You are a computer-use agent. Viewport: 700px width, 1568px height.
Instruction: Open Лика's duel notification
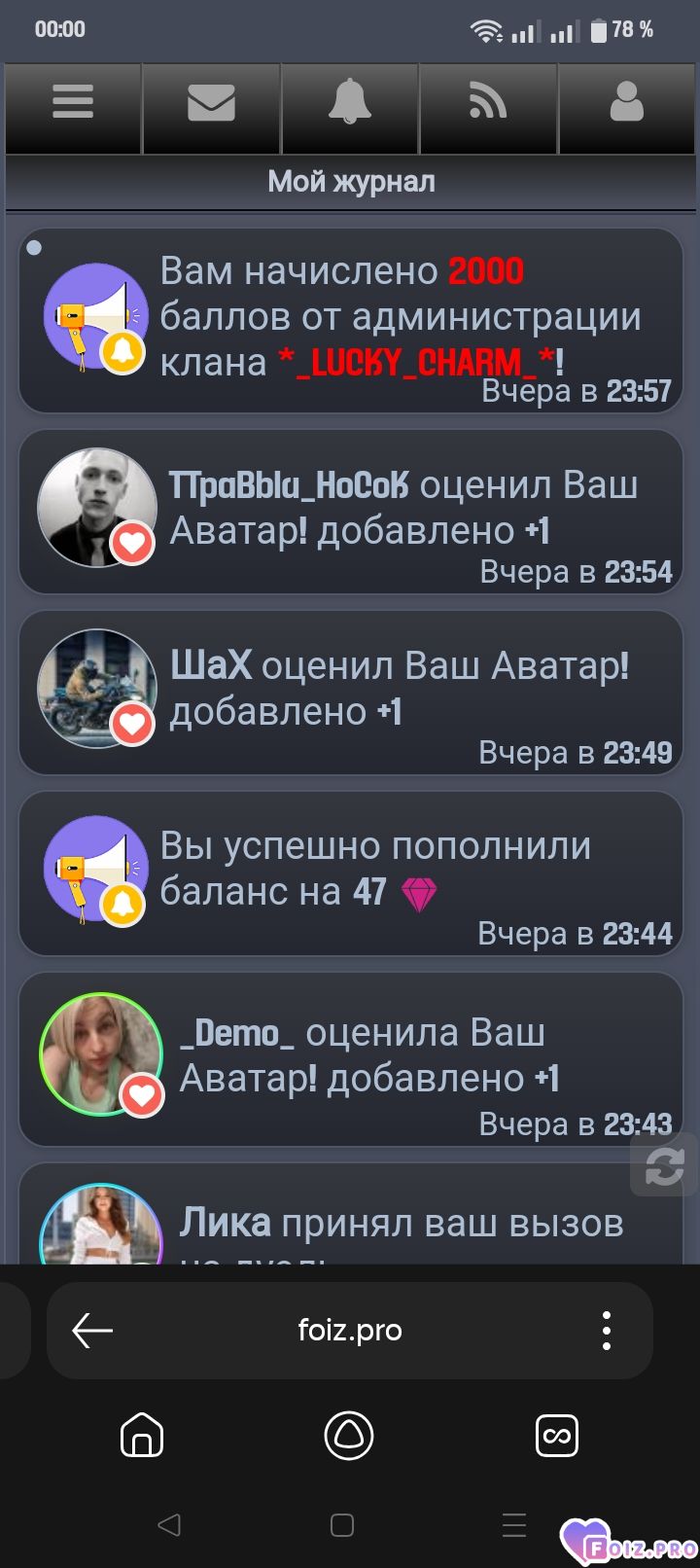click(350, 1214)
